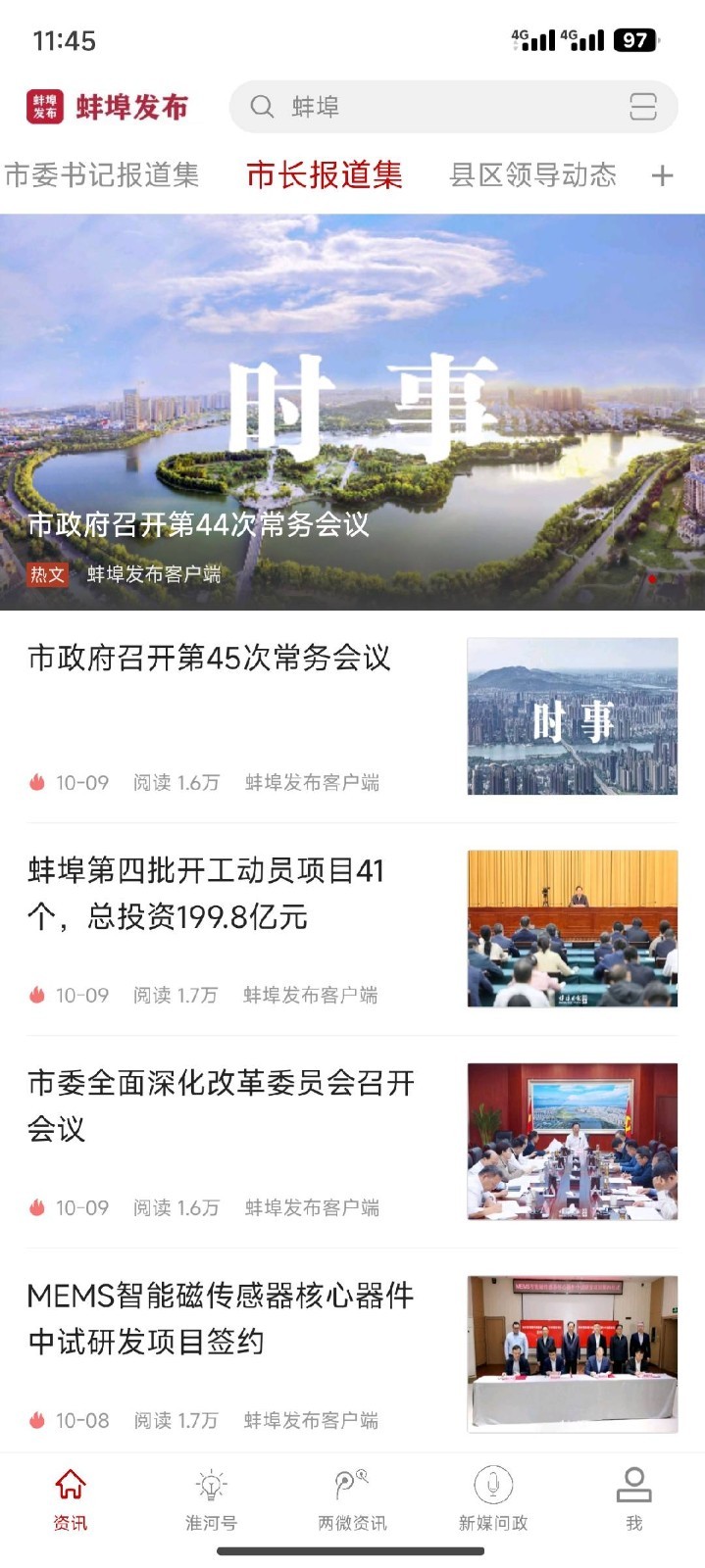
Task: Open the plus icon to add channels
Action: coord(663,175)
